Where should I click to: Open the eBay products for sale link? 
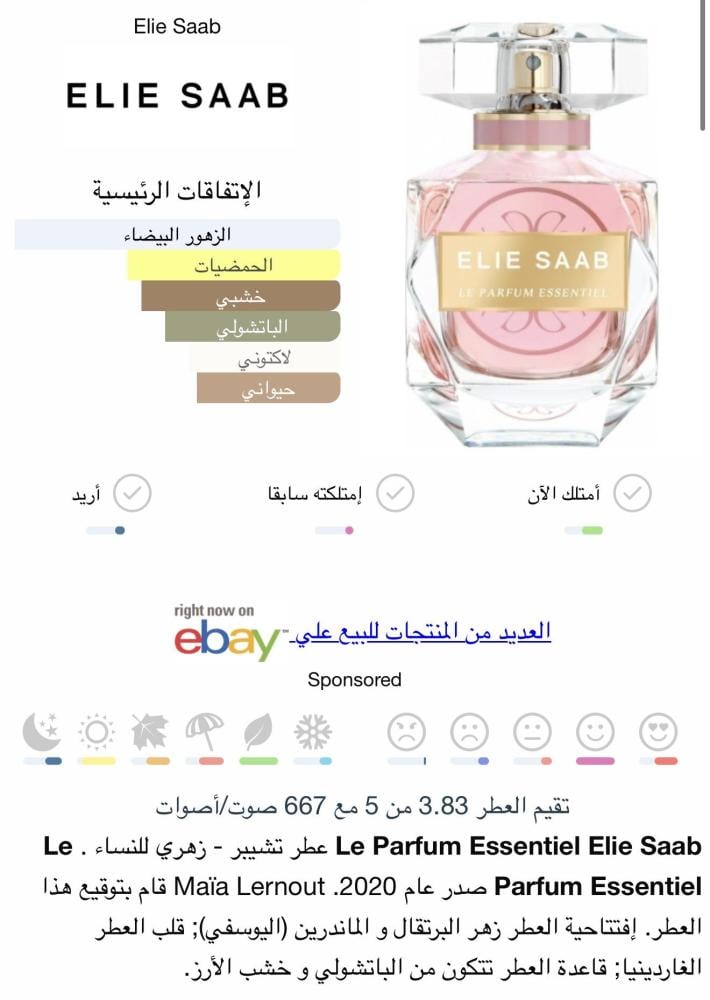click(x=420, y=632)
